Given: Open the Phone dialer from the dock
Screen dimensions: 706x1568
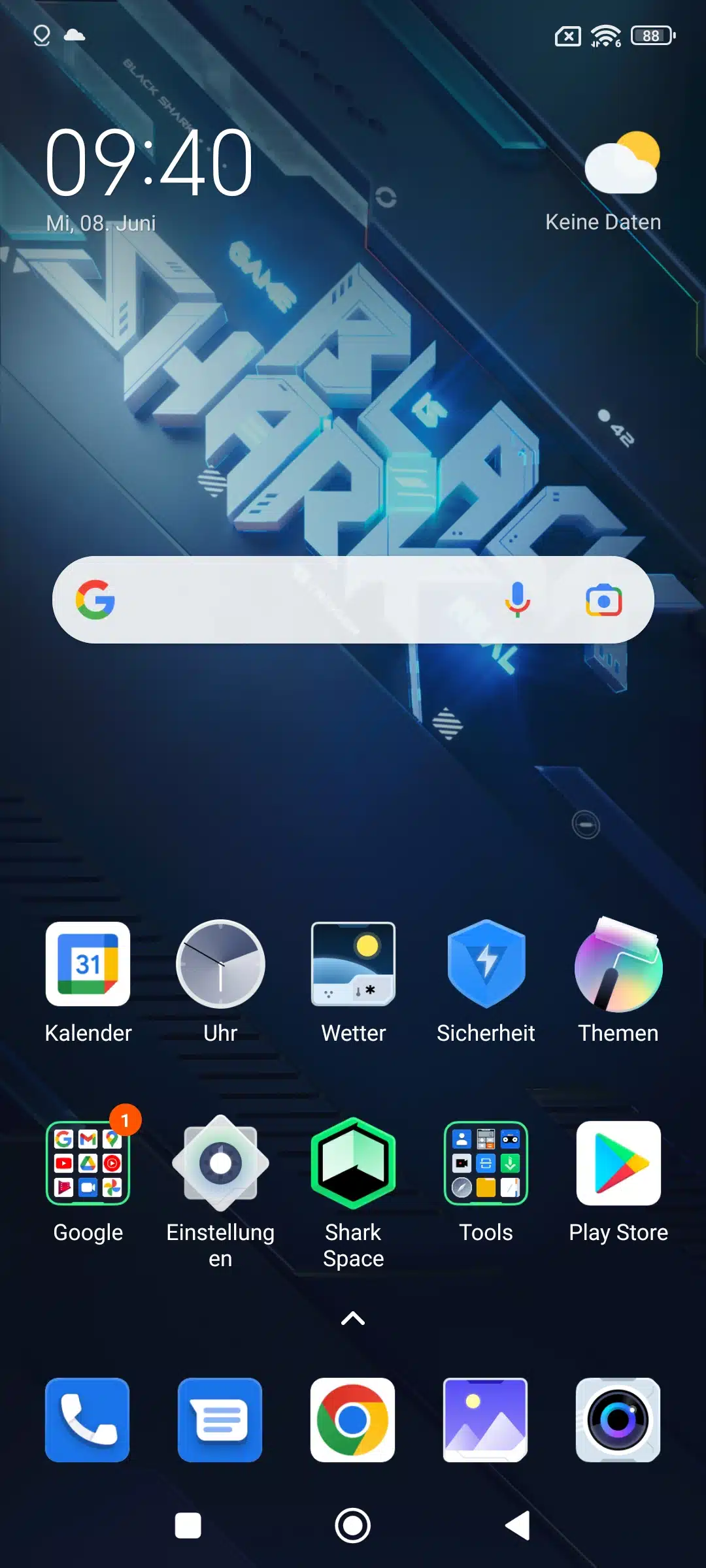Looking at the screenshot, I should [x=88, y=1420].
